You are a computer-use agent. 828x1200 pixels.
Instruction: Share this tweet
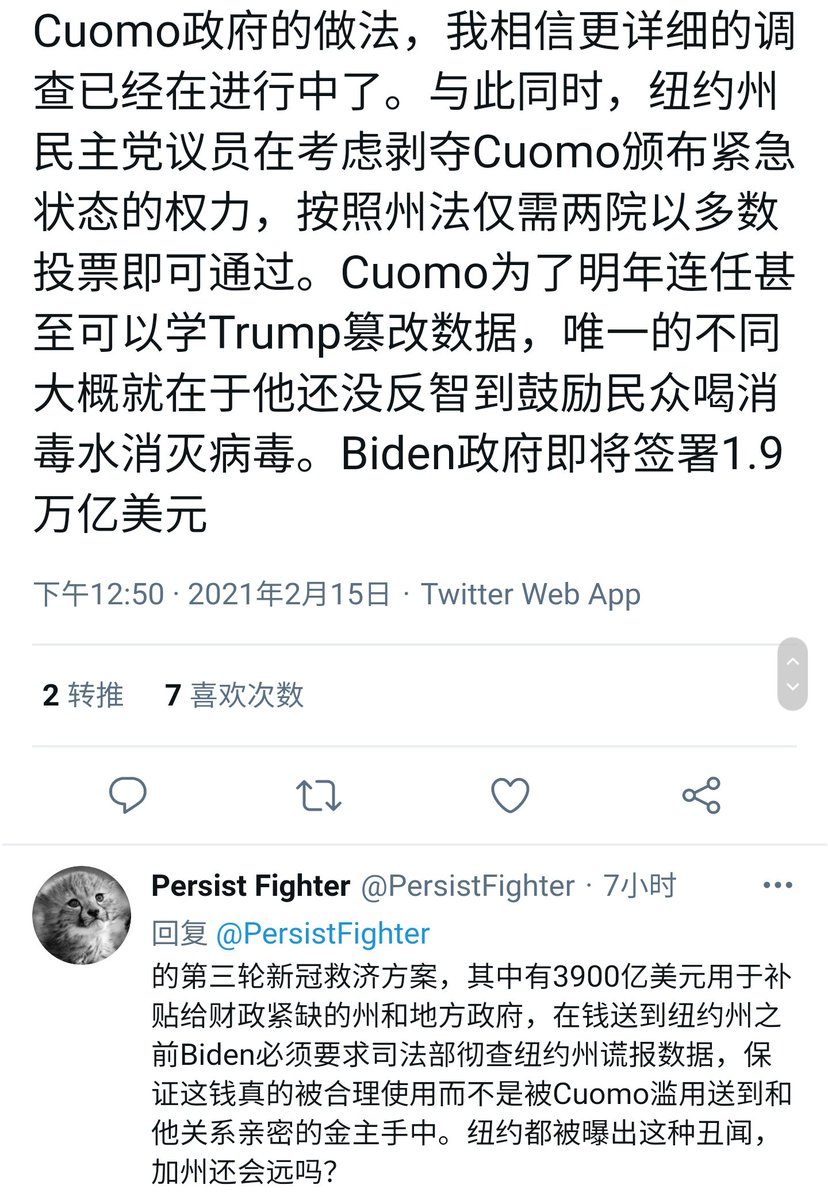701,796
